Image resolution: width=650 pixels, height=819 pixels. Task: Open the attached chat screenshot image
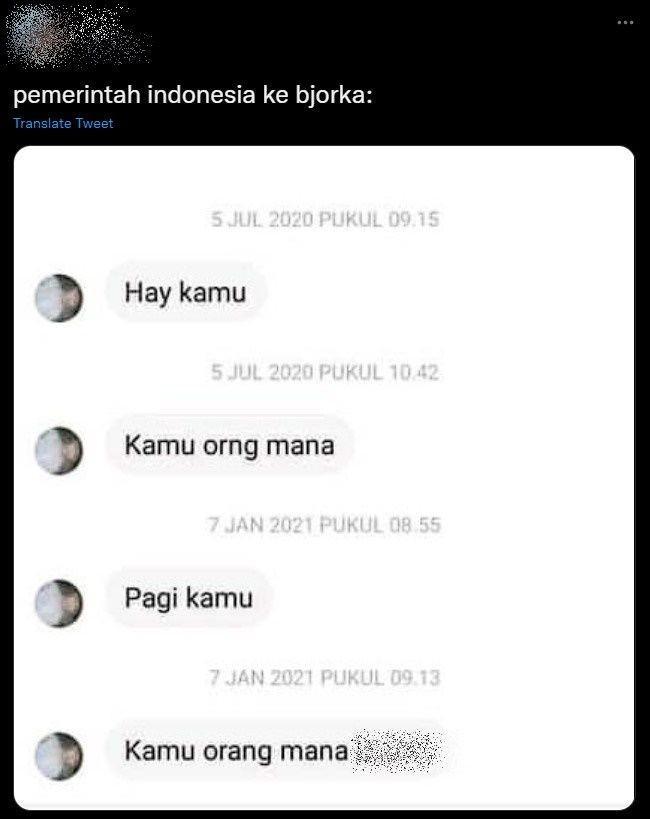click(325, 478)
